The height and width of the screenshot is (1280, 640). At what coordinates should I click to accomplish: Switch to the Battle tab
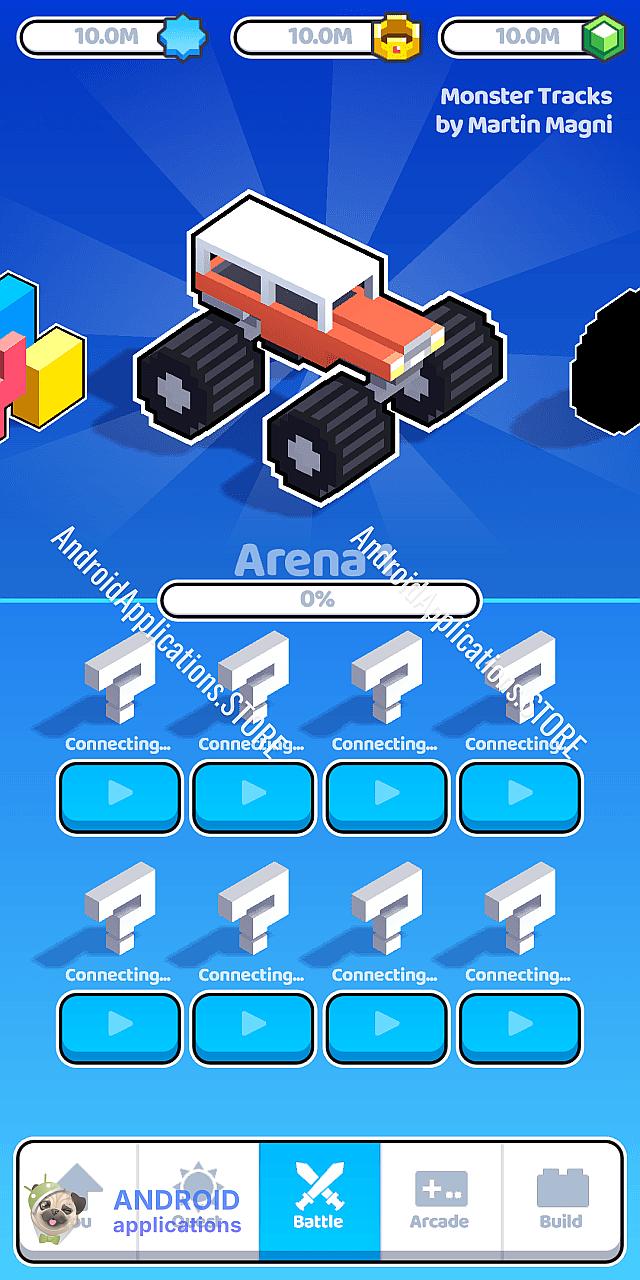point(319,1199)
